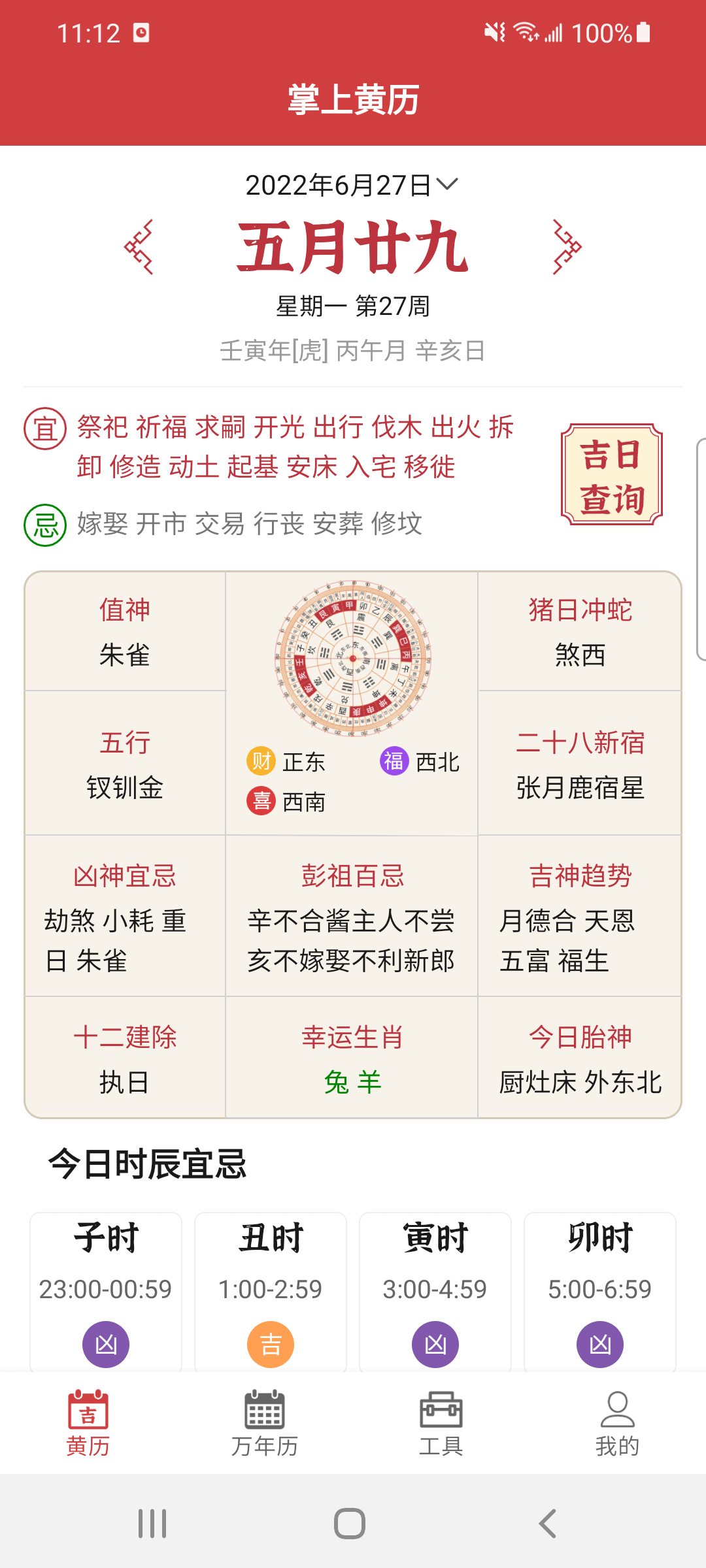Go to the previous day arrow
This screenshot has width=706, height=1568.
(139, 247)
